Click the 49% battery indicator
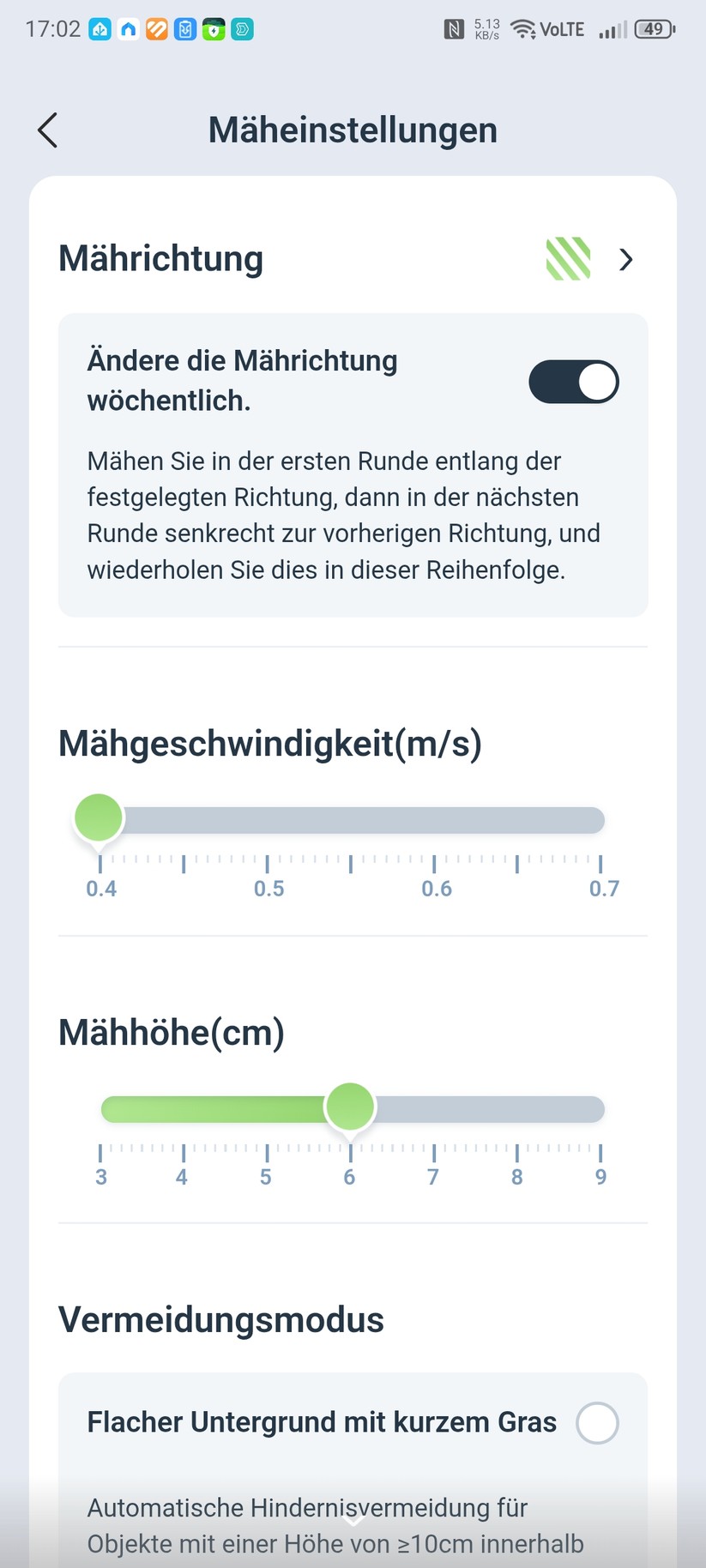The height and width of the screenshot is (1568, 706). click(x=652, y=28)
